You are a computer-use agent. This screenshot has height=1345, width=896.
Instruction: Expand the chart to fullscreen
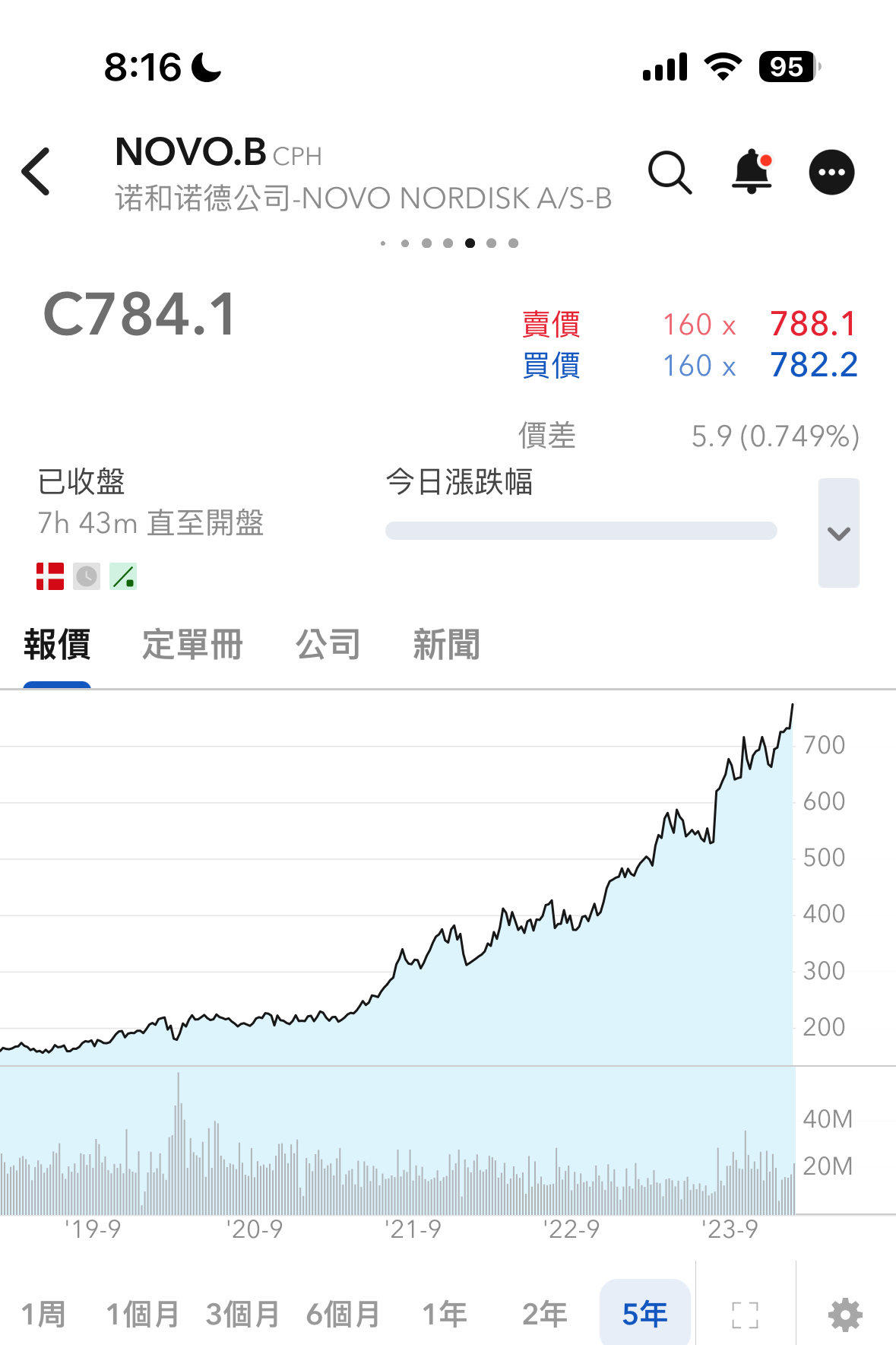click(x=745, y=1315)
